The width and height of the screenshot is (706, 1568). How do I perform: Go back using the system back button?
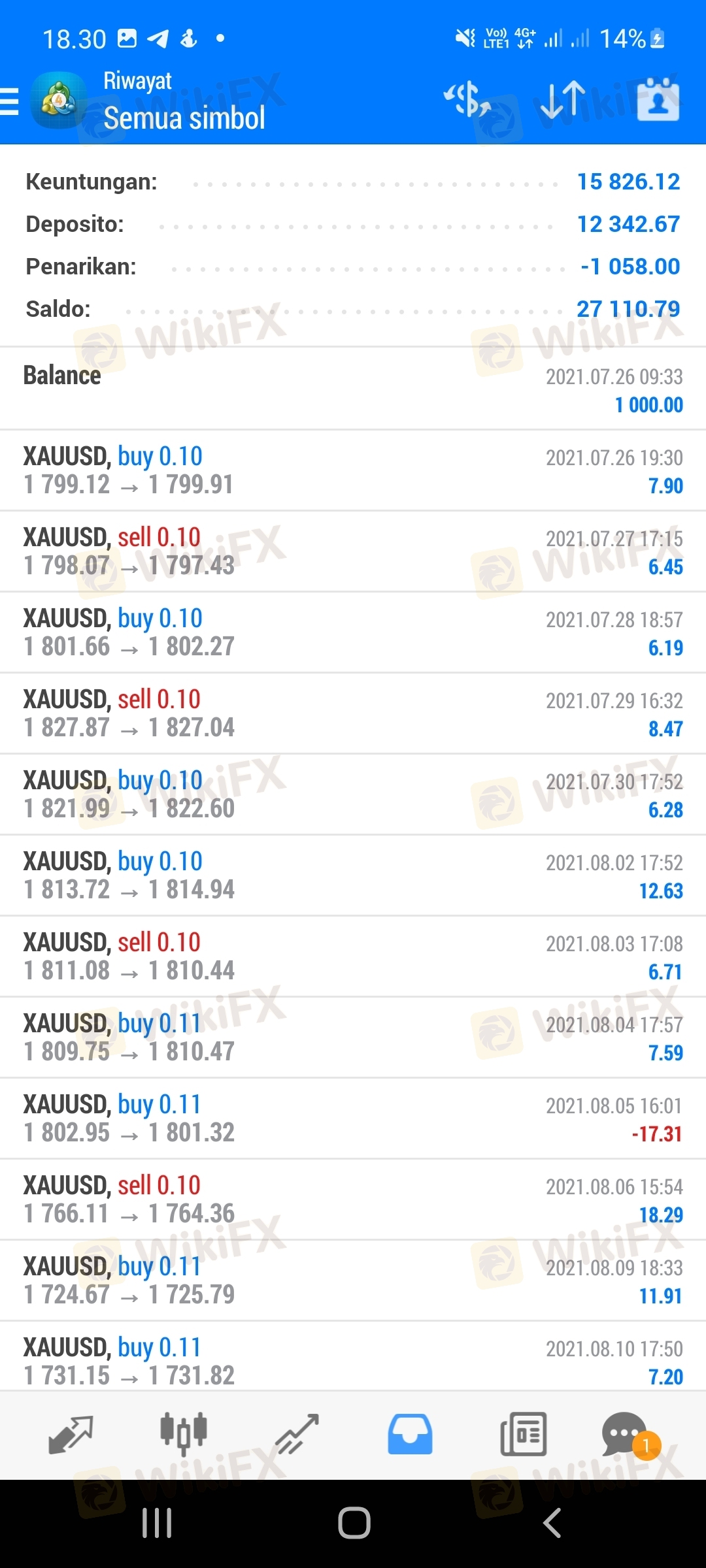(x=552, y=1523)
